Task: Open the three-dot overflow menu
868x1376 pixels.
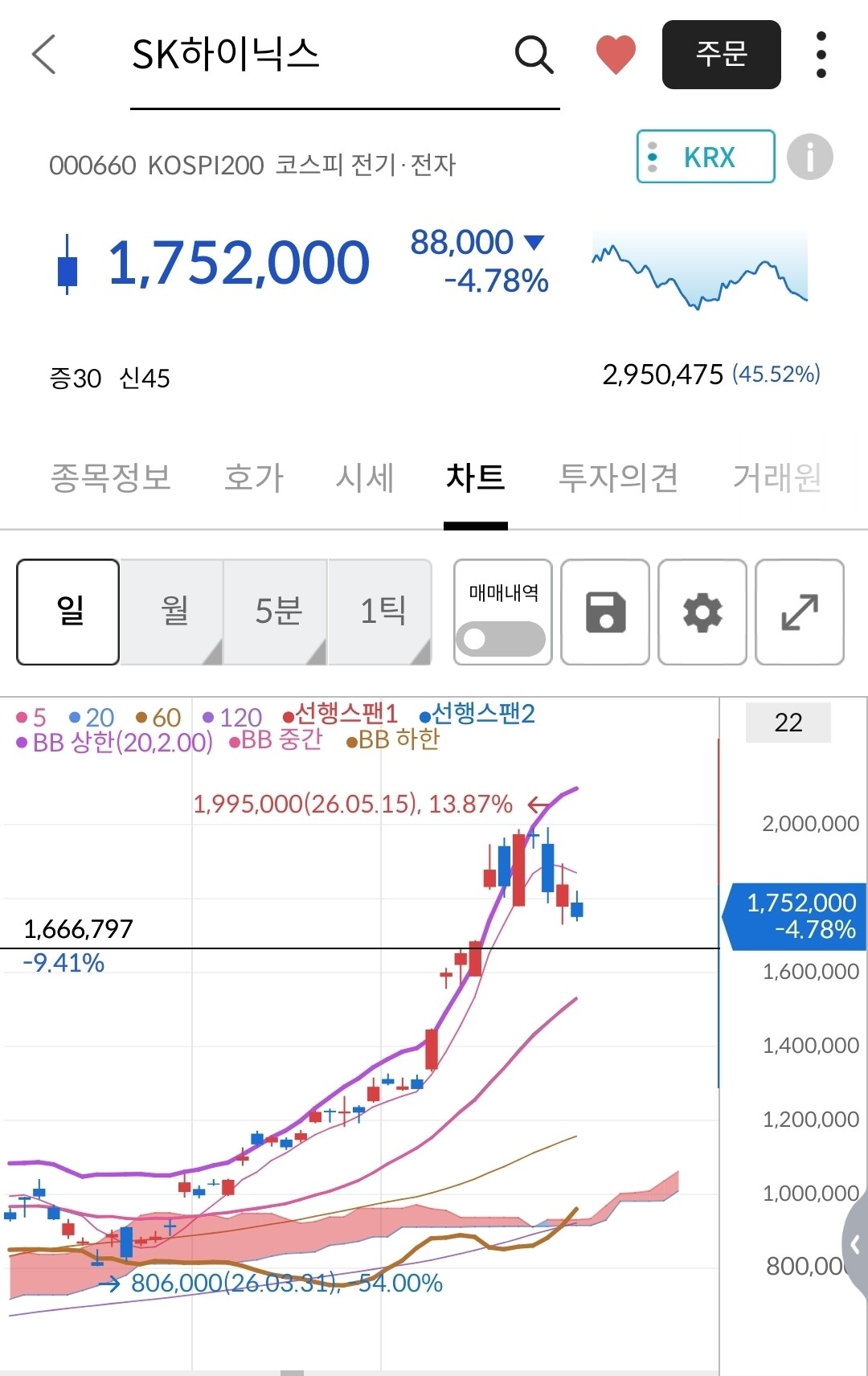Action: pos(821,55)
